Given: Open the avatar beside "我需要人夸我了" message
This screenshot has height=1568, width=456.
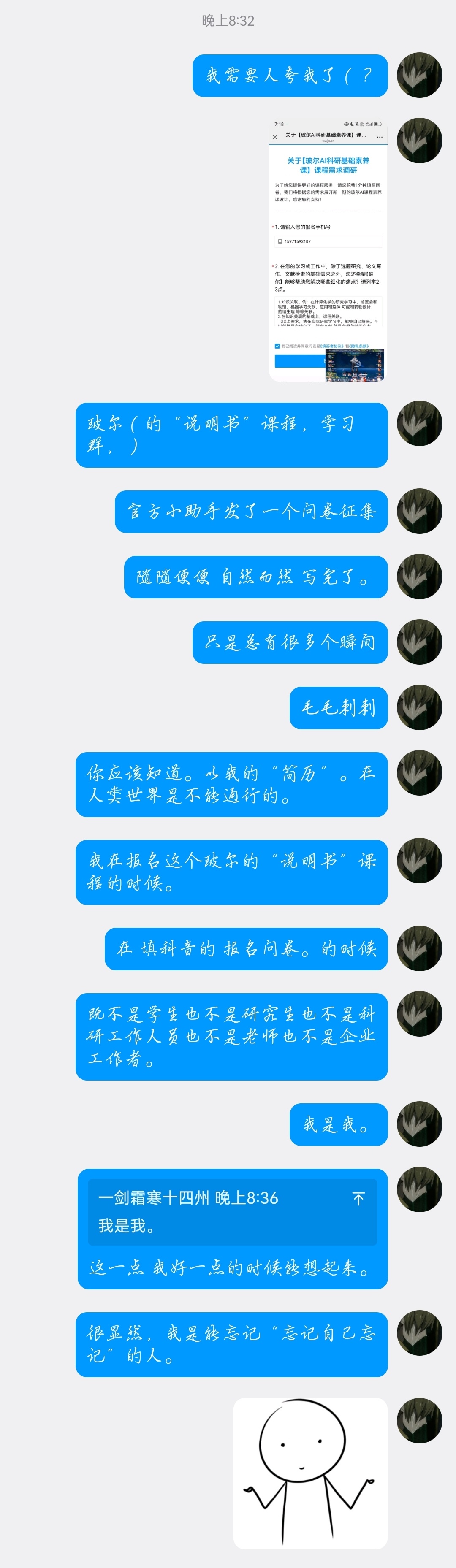Looking at the screenshot, I should [419, 76].
